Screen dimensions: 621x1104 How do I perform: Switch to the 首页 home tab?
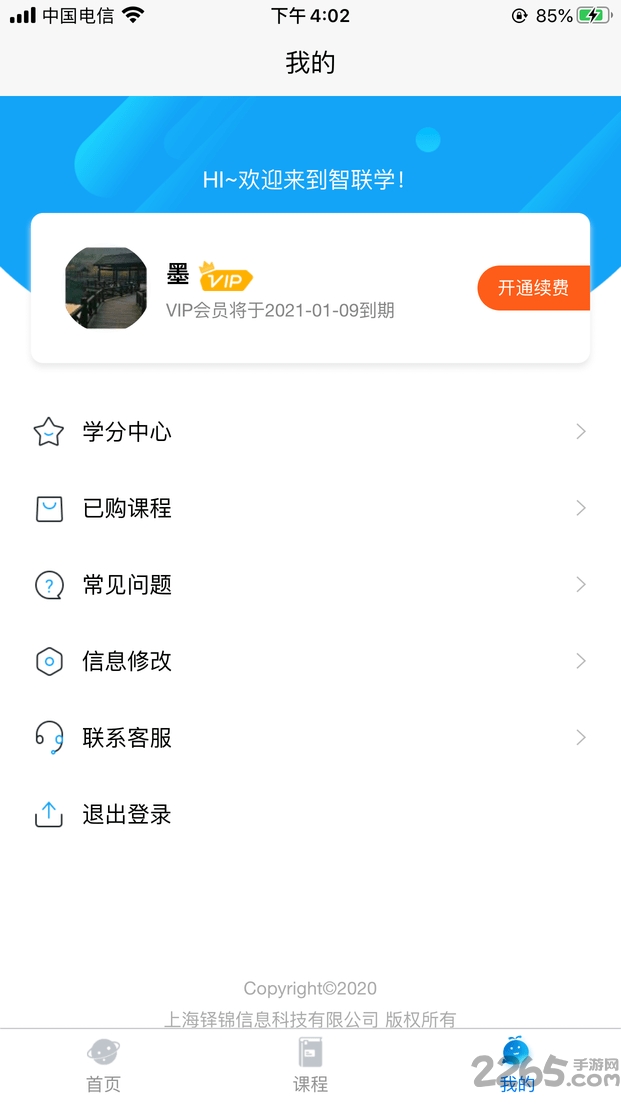tap(103, 1065)
